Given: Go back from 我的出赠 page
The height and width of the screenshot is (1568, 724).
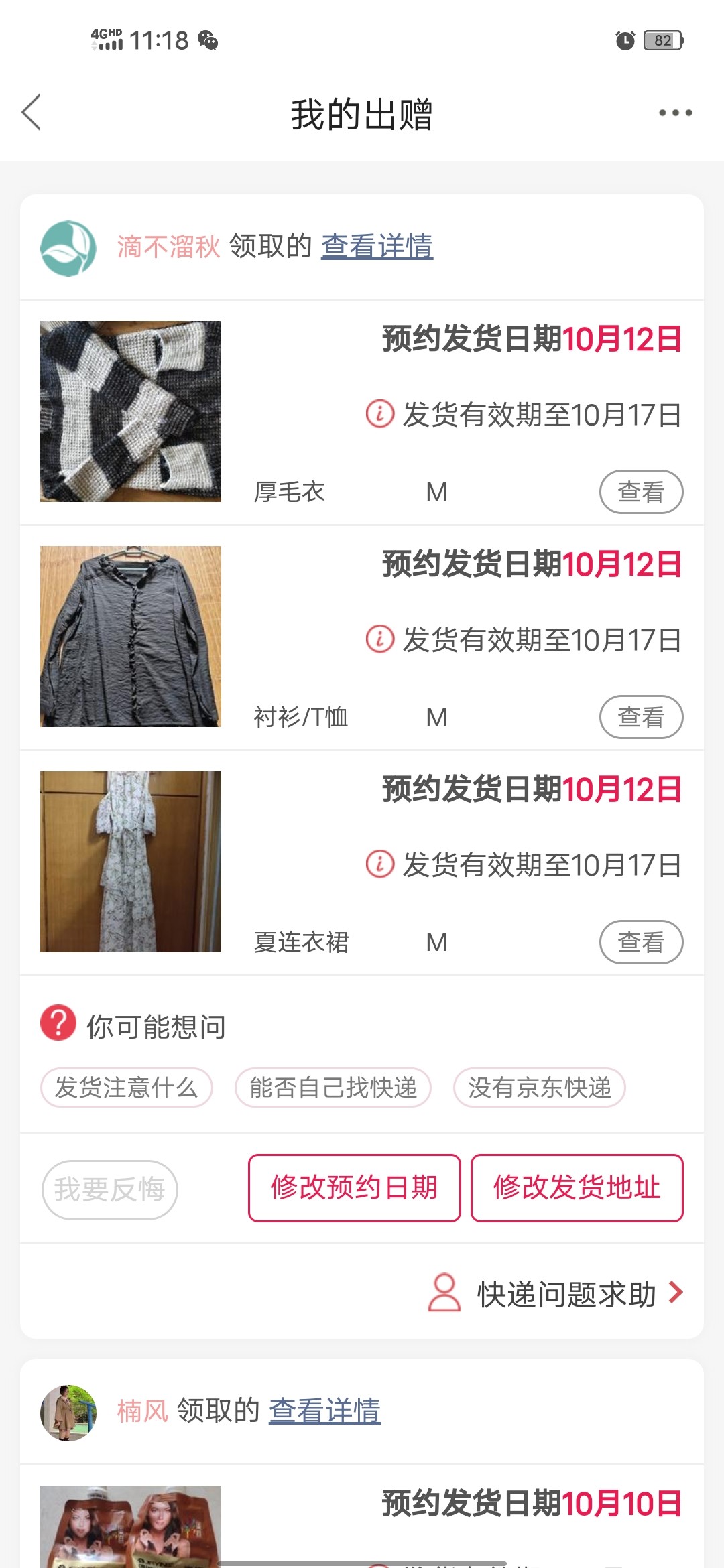Looking at the screenshot, I should (32, 112).
